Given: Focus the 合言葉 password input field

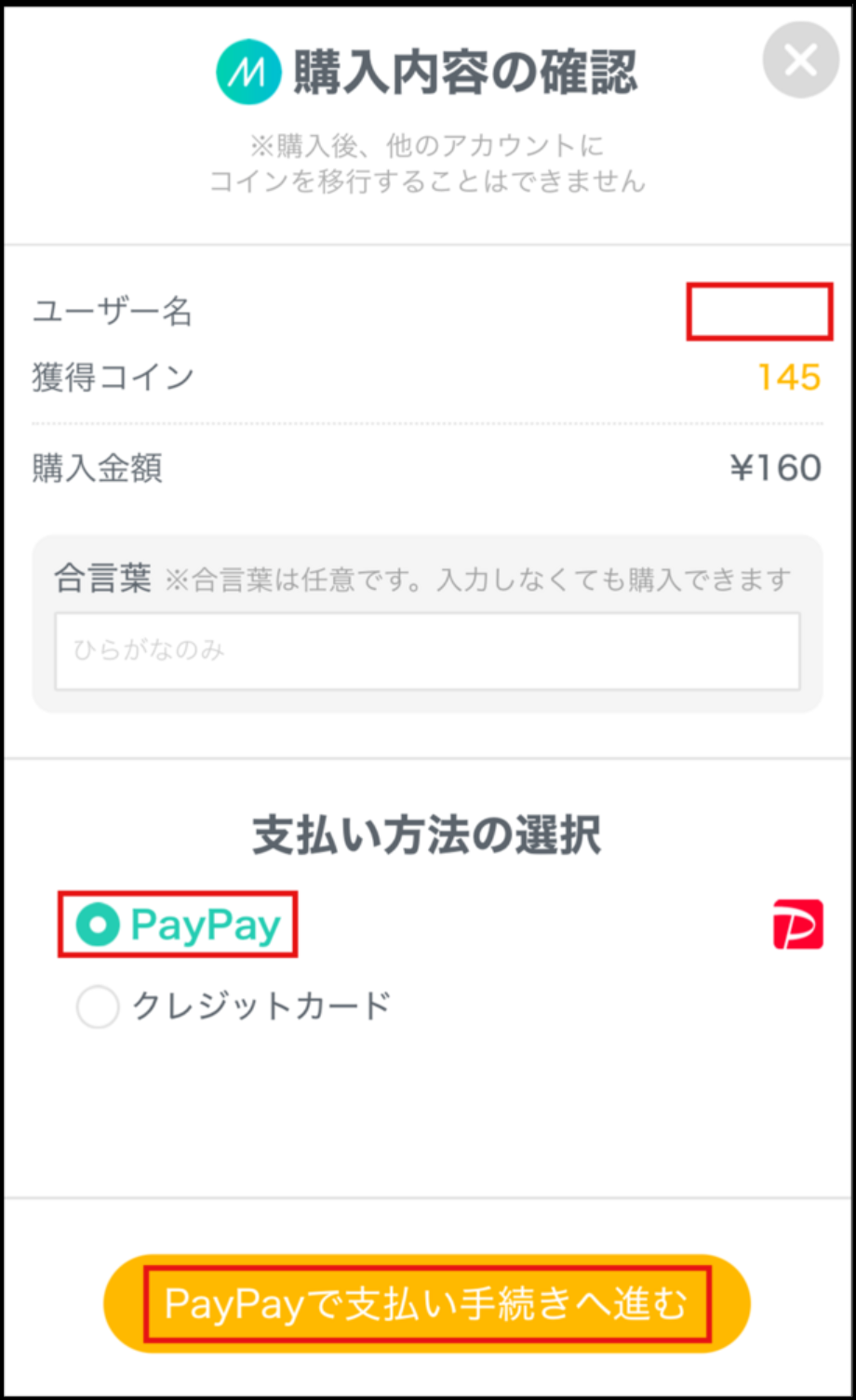Looking at the screenshot, I should click(427, 650).
